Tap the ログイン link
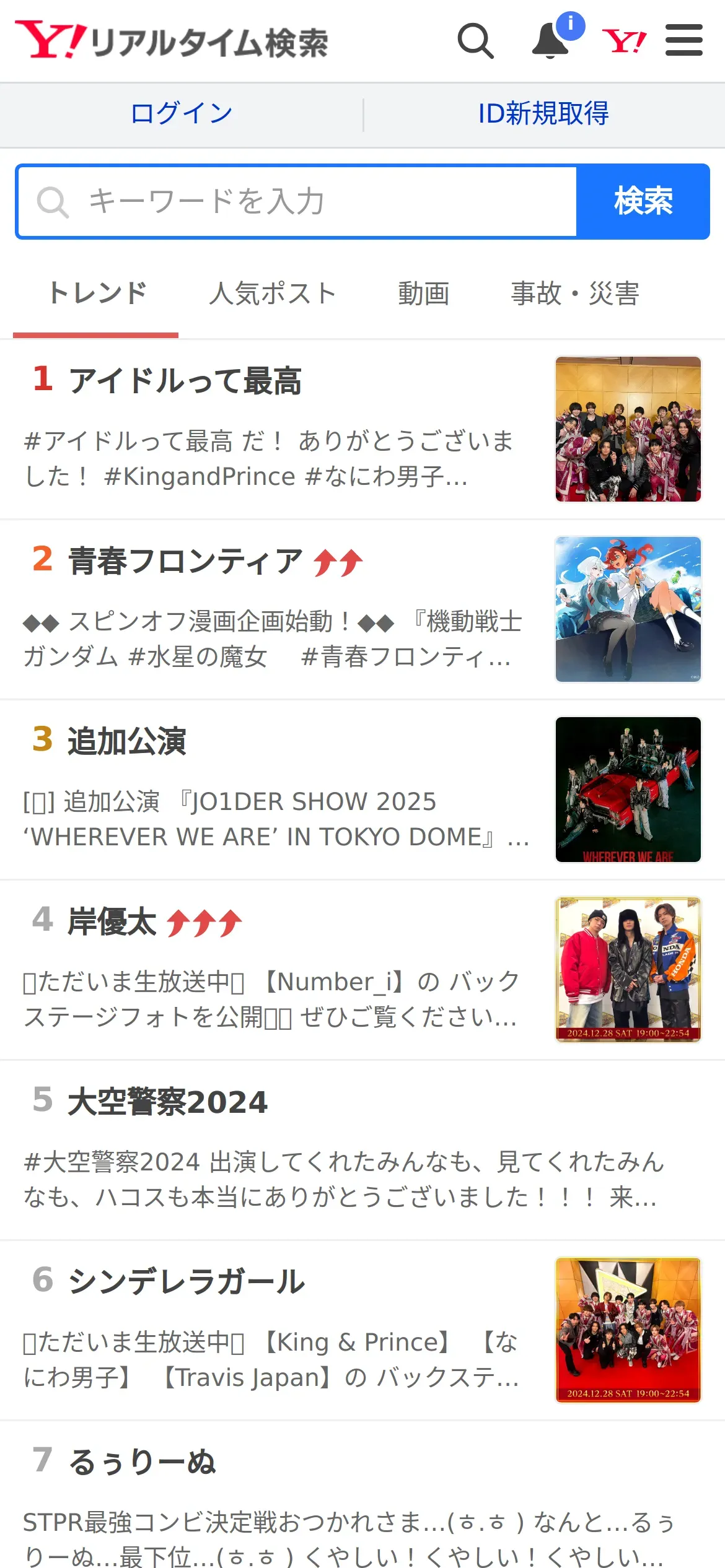 pos(182,114)
